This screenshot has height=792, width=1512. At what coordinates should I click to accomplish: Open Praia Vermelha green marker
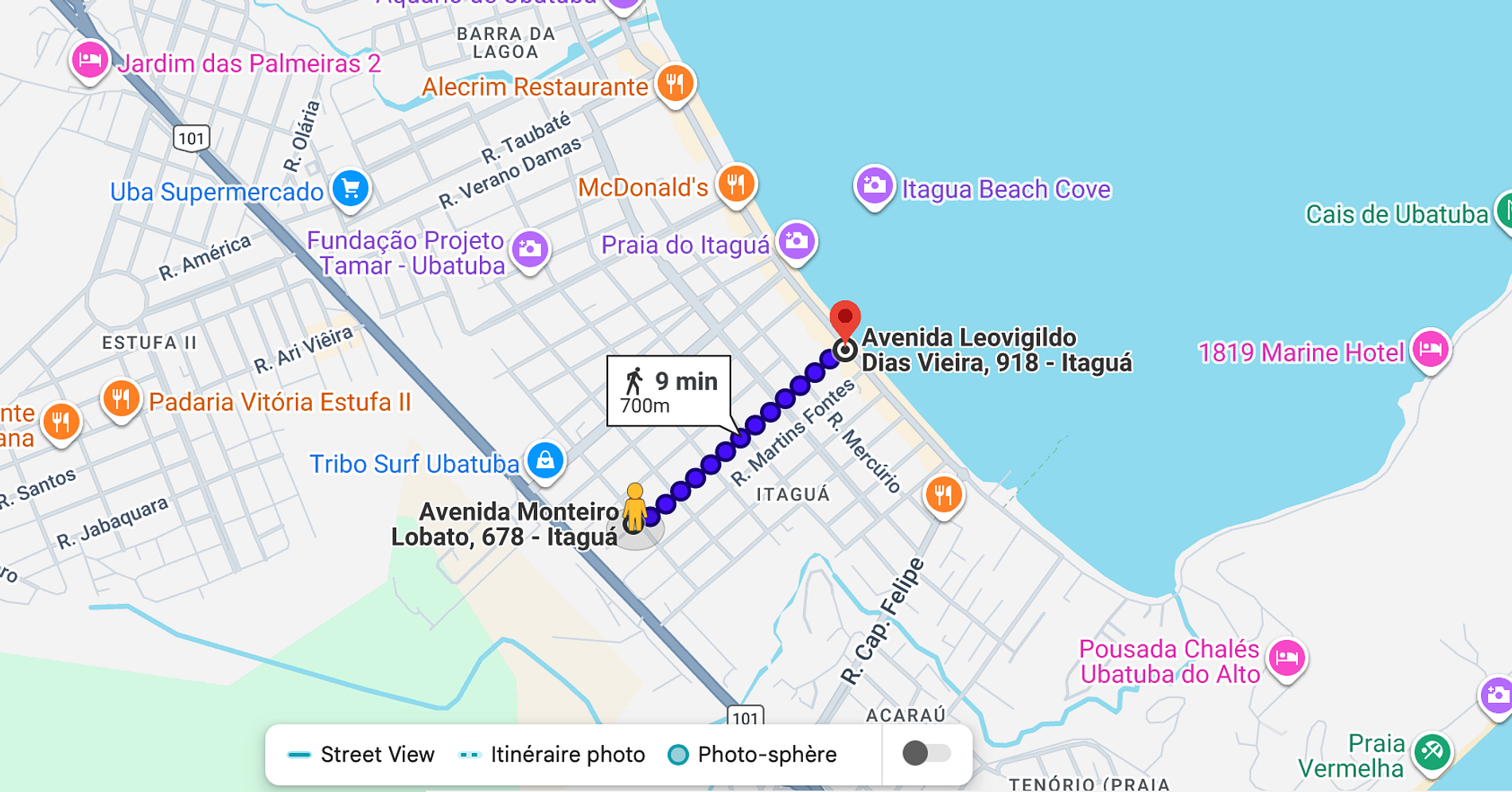click(1432, 750)
